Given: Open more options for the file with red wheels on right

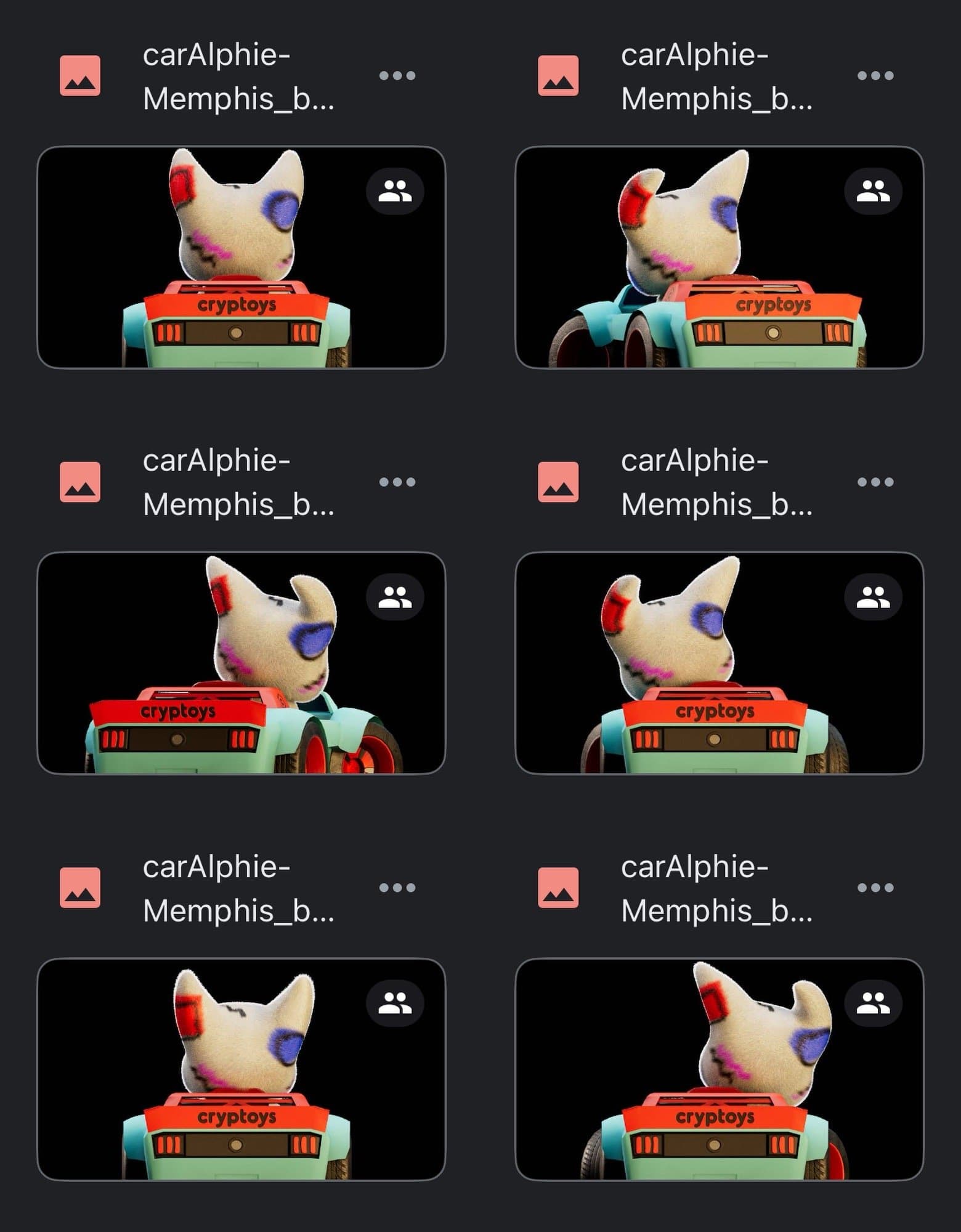Looking at the screenshot, I should [397, 482].
